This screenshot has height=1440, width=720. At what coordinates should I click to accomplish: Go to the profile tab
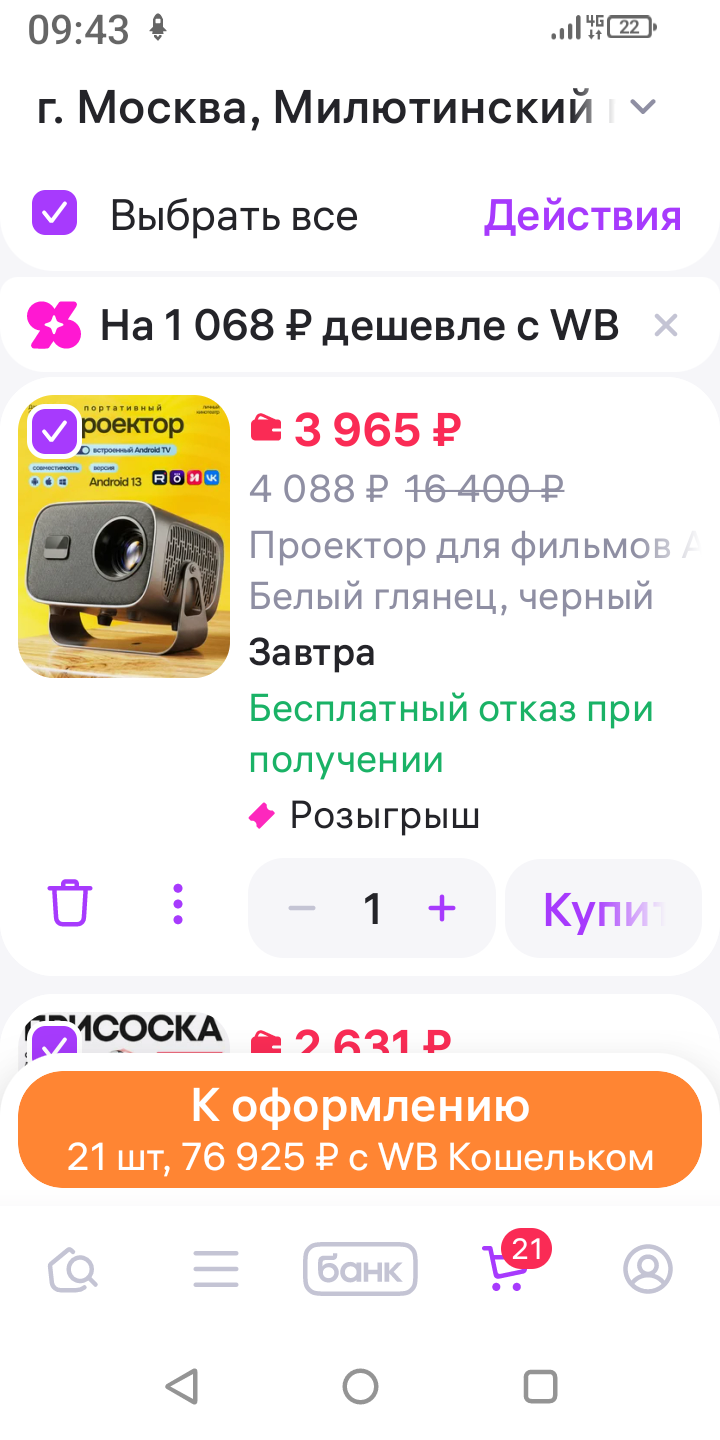pyautogui.click(x=647, y=1270)
